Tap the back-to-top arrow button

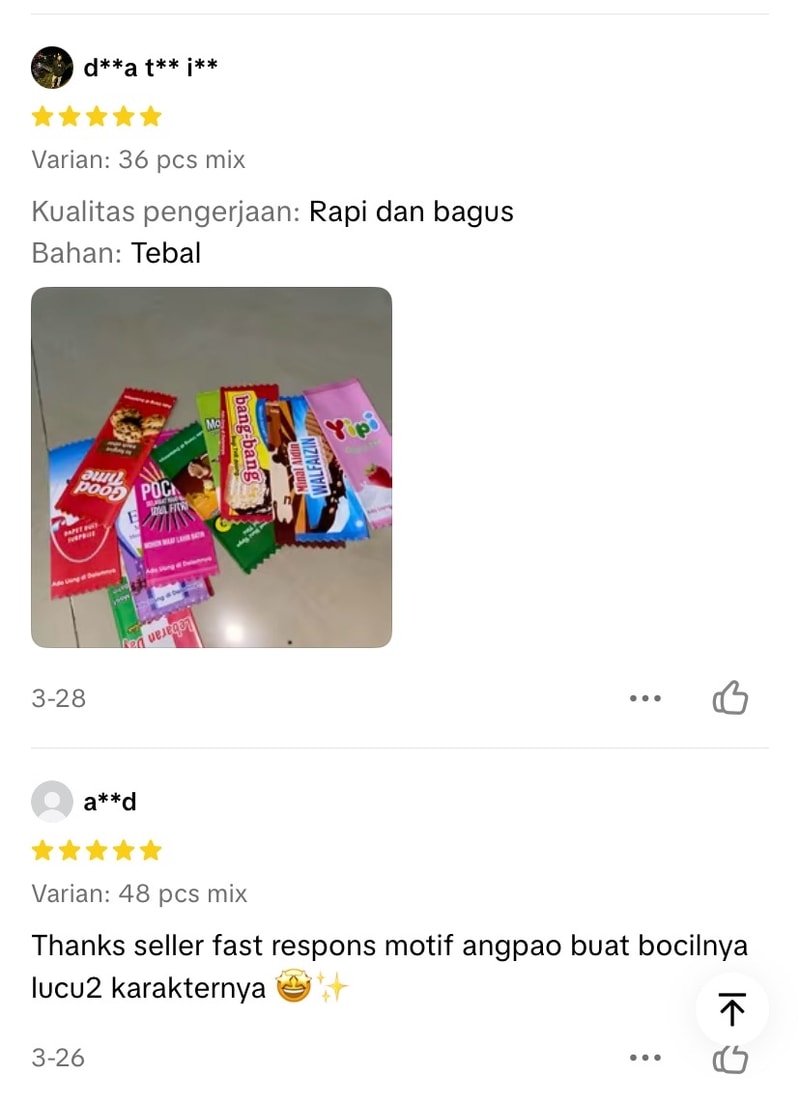732,1010
